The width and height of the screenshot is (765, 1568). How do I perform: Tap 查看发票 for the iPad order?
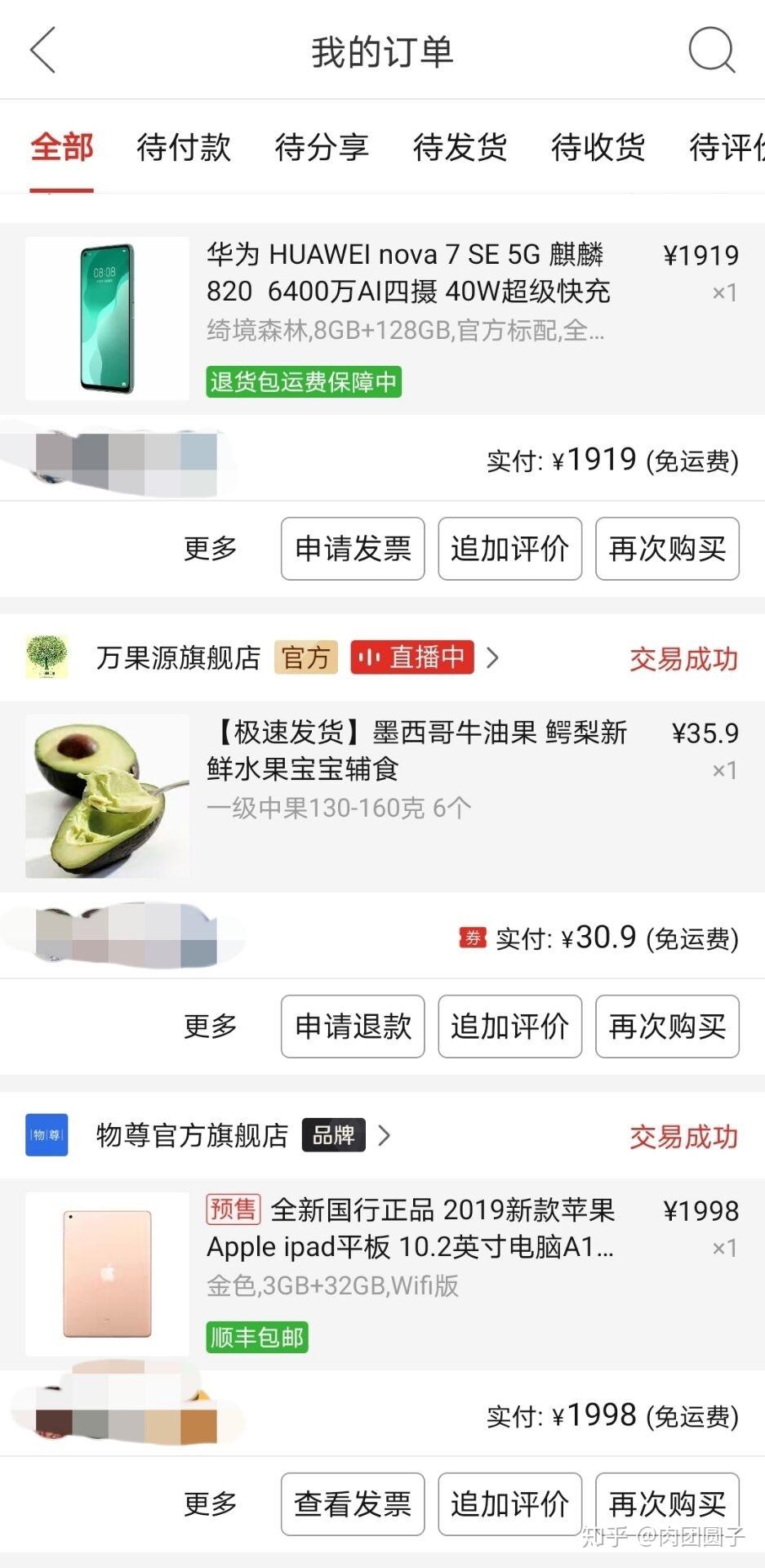click(x=353, y=1503)
